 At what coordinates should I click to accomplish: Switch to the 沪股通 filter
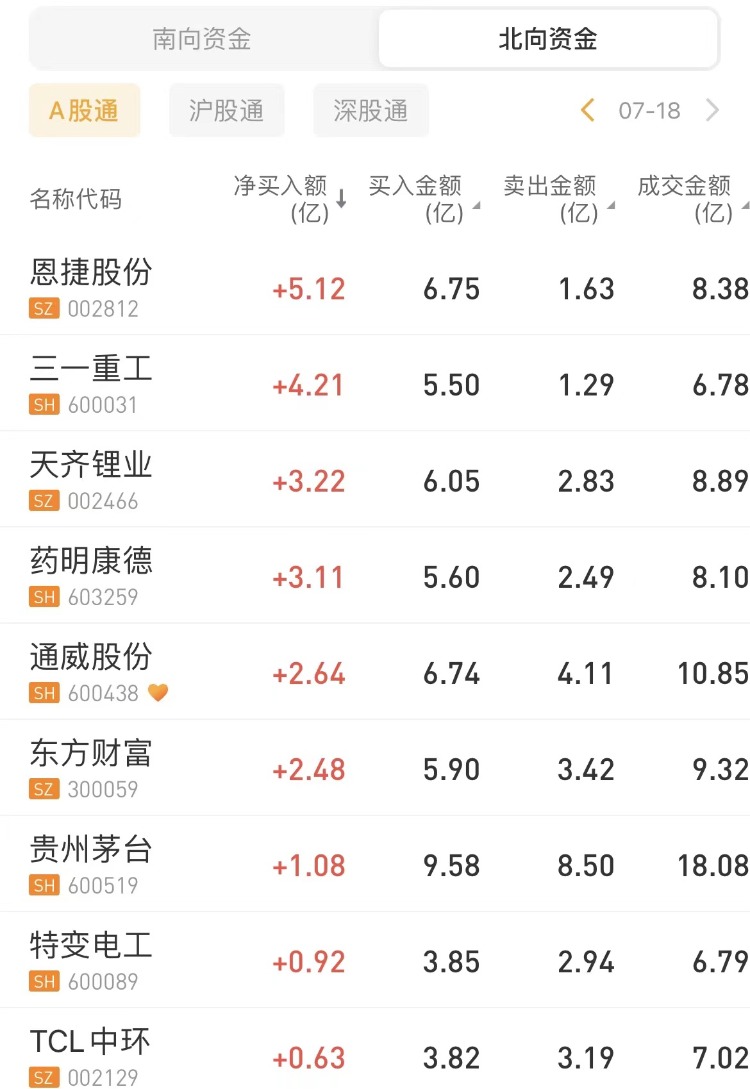[227, 110]
